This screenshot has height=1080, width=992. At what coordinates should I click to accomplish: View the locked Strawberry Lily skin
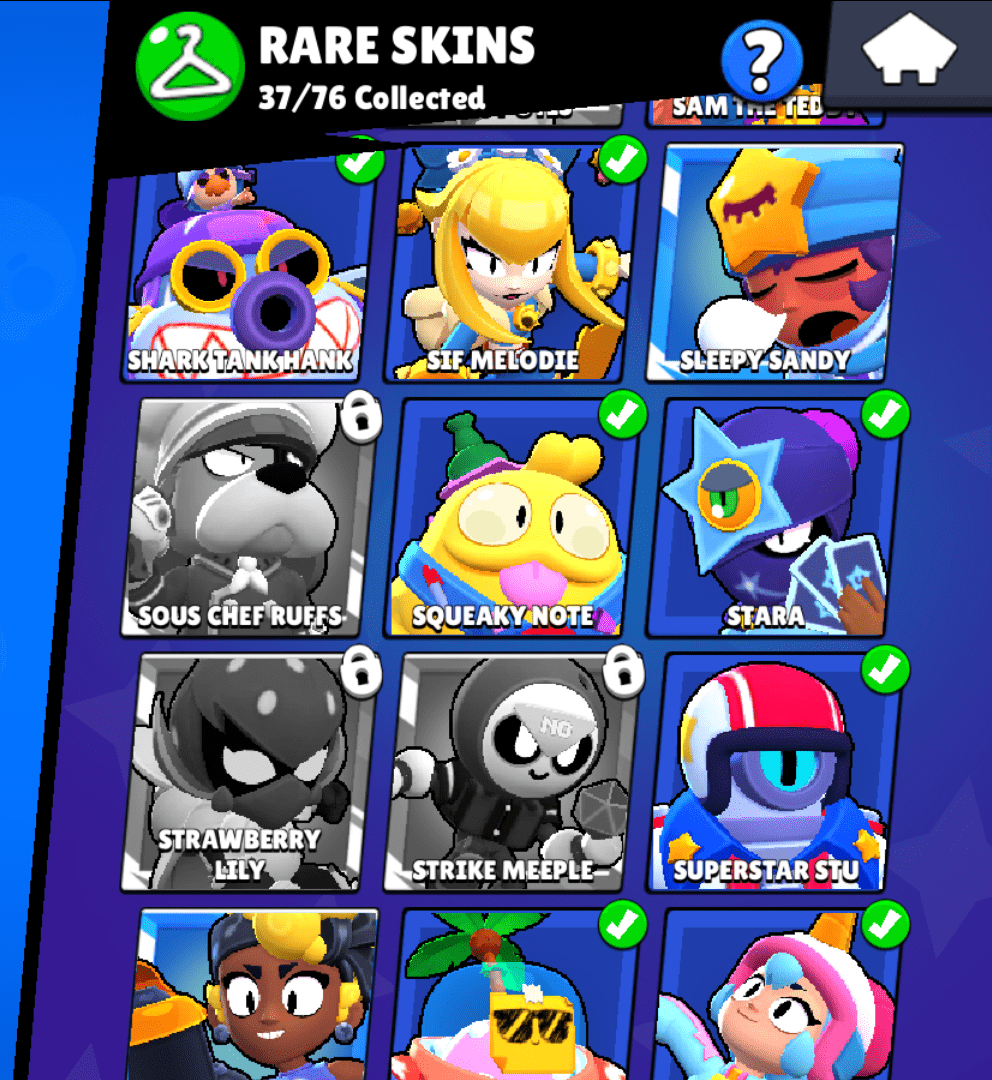245,772
